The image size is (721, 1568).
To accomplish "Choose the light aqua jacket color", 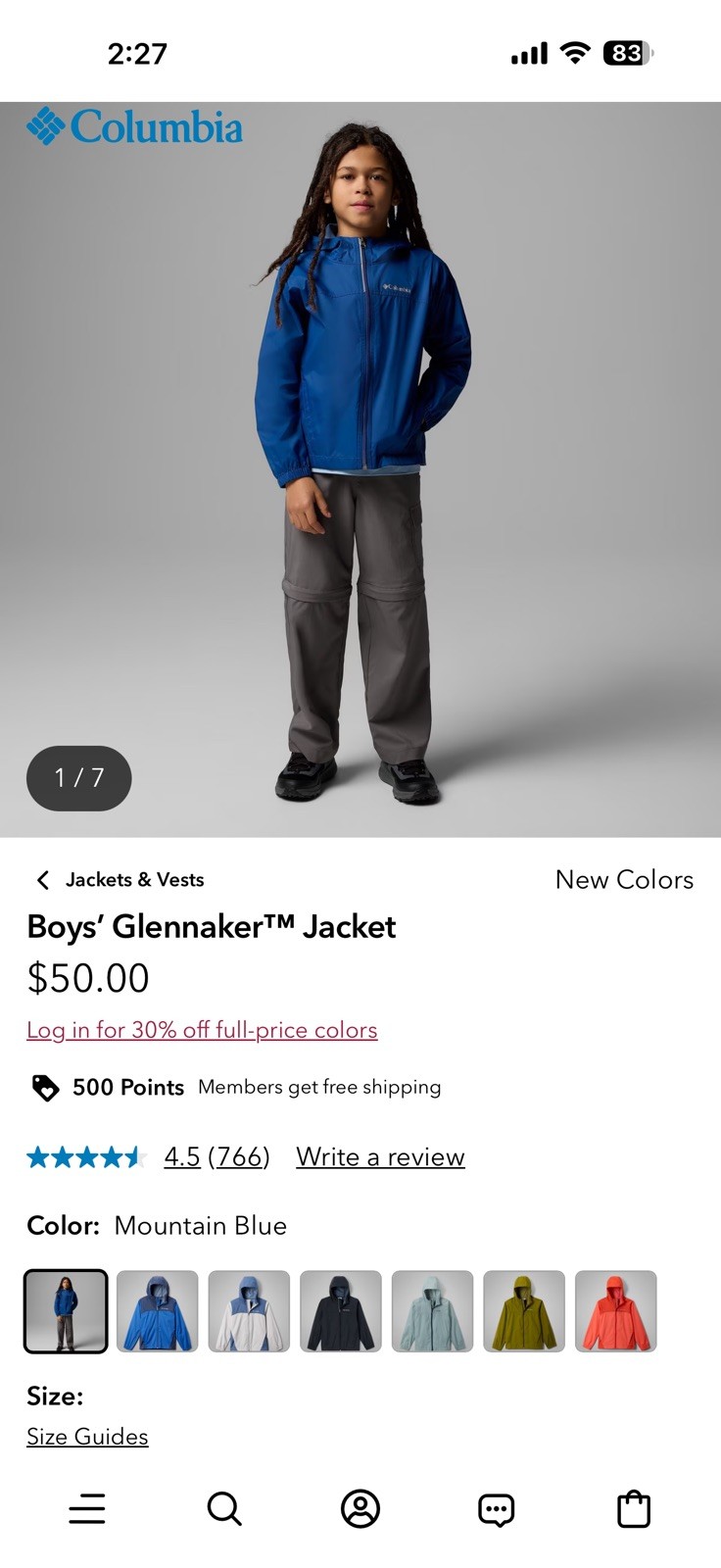I will (x=432, y=1311).
